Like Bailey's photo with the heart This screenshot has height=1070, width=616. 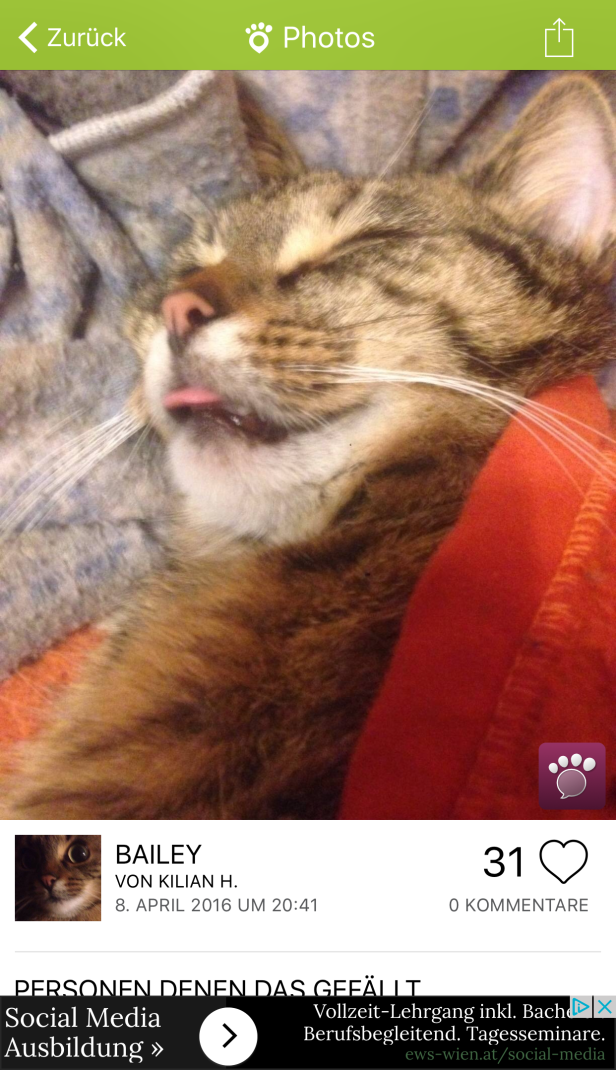pyautogui.click(x=563, y=861)
